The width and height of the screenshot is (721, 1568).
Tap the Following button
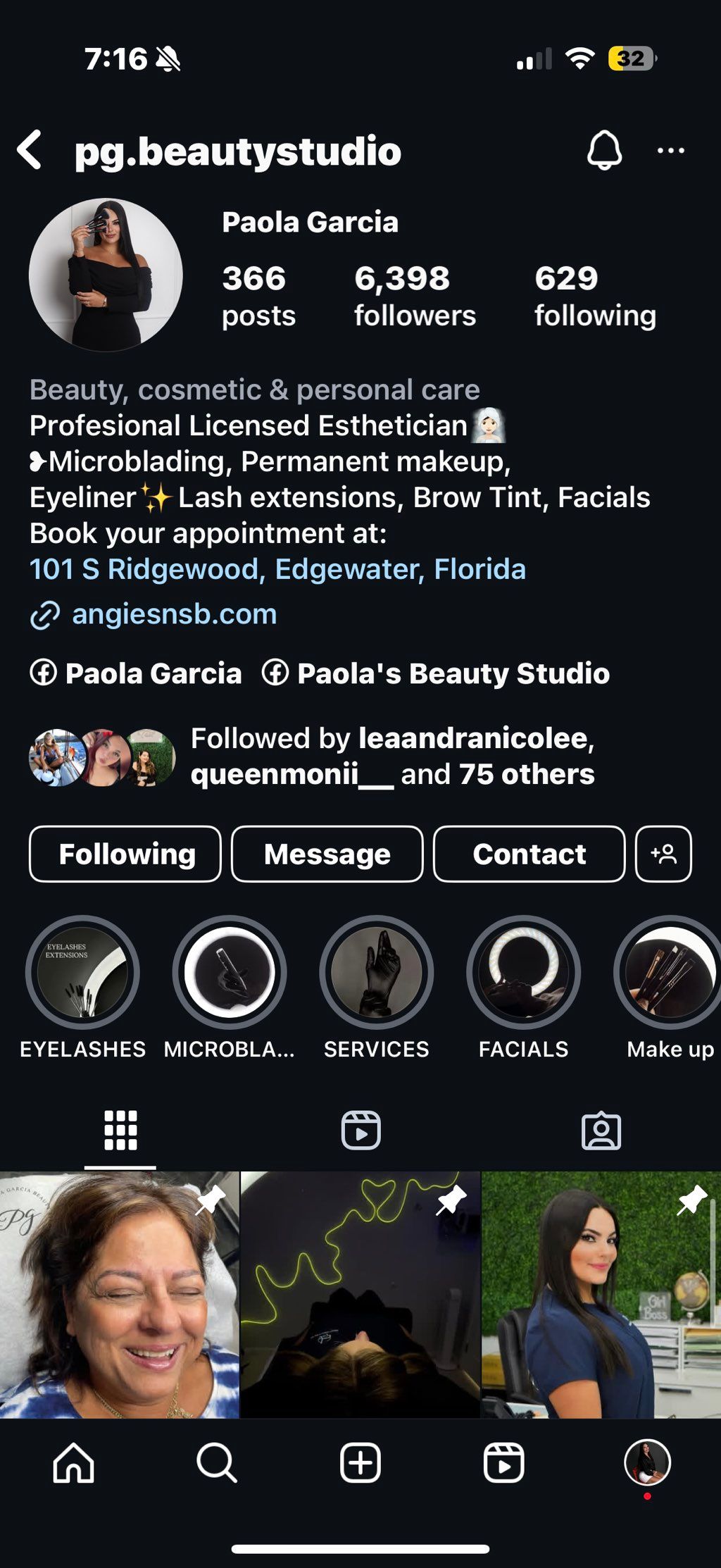[x=125, y=854]
